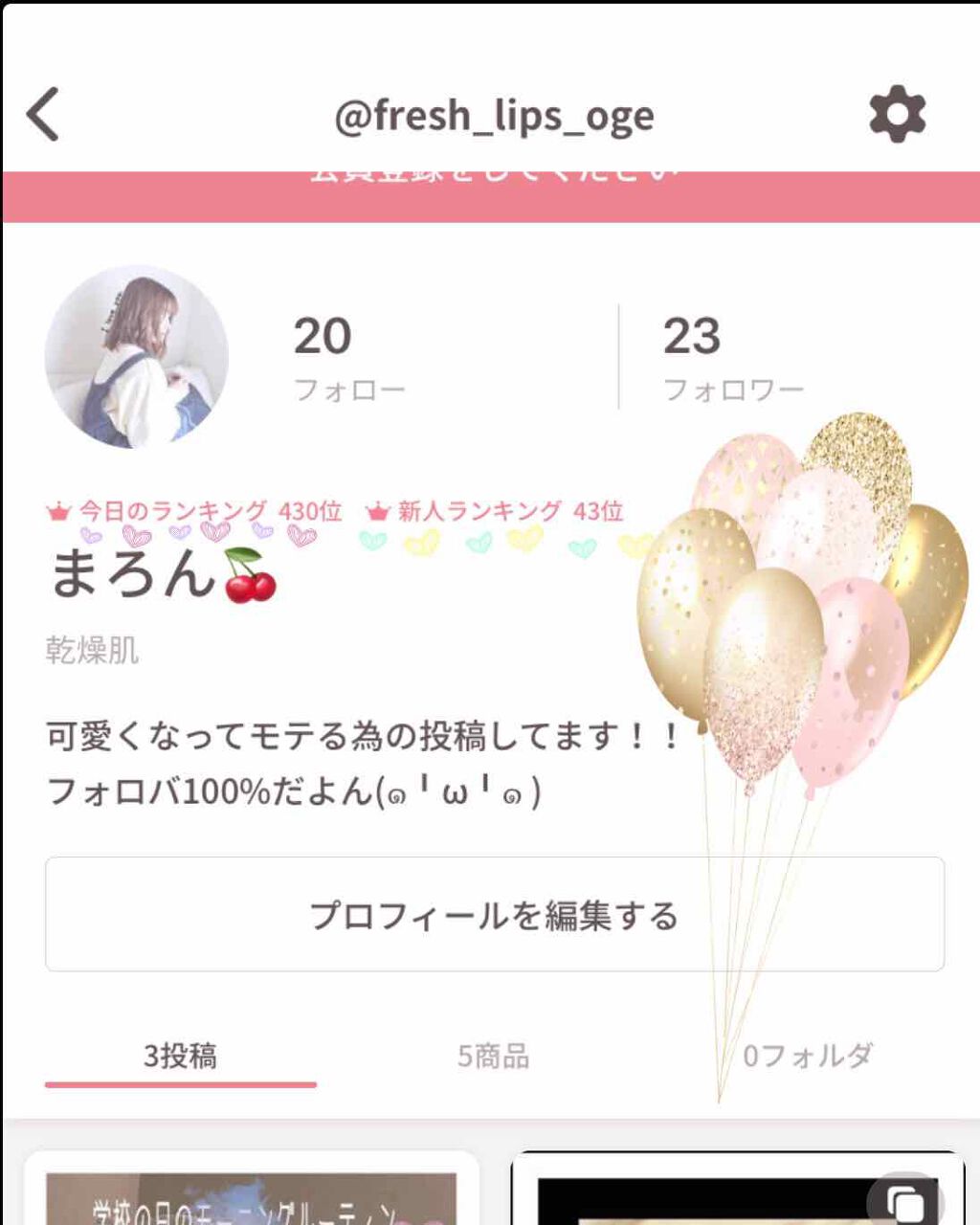
Task: Switch to the 0フォルダ tab
Action: point(809,1056)
